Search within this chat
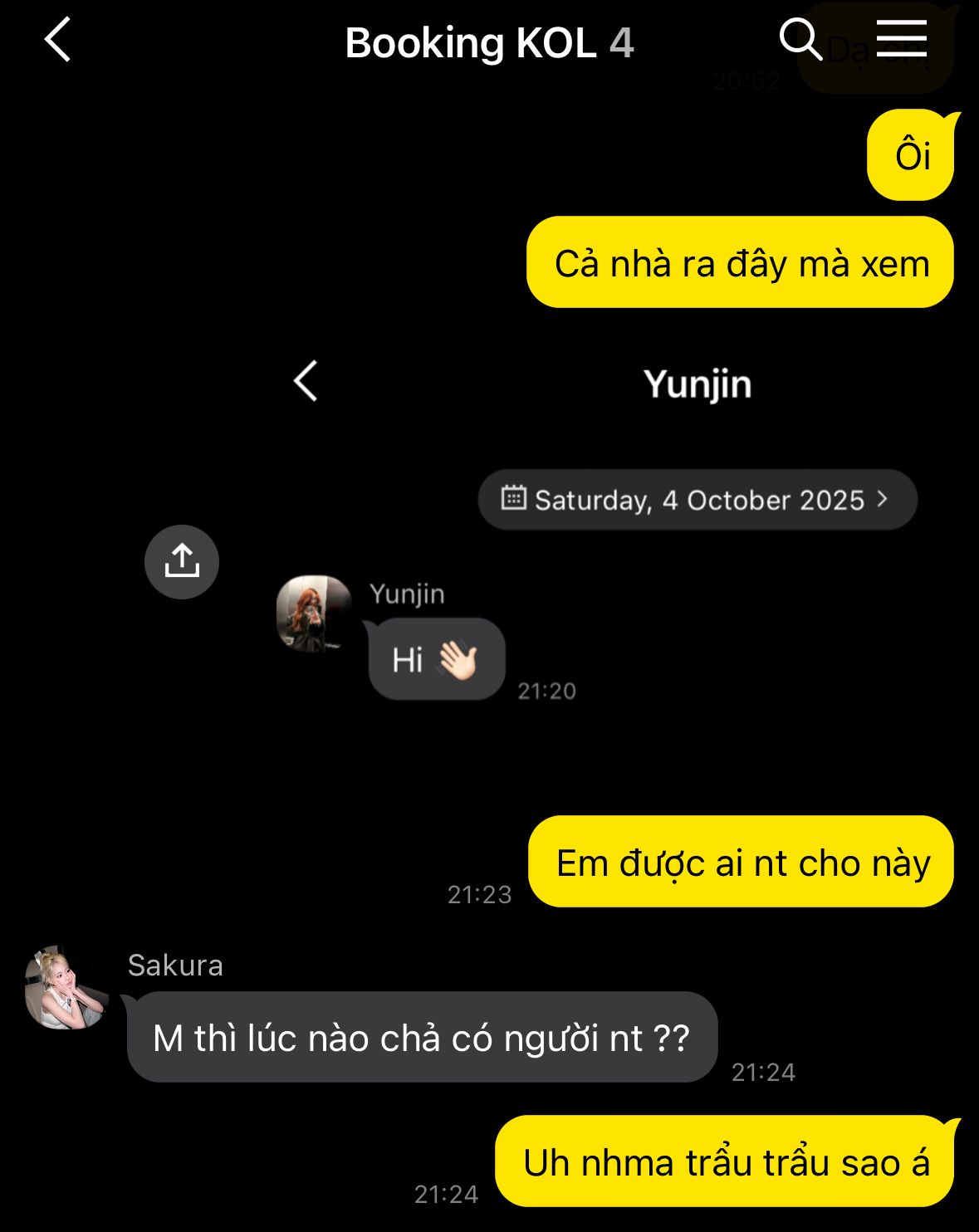979x1232 pixels. coord(800,40)
